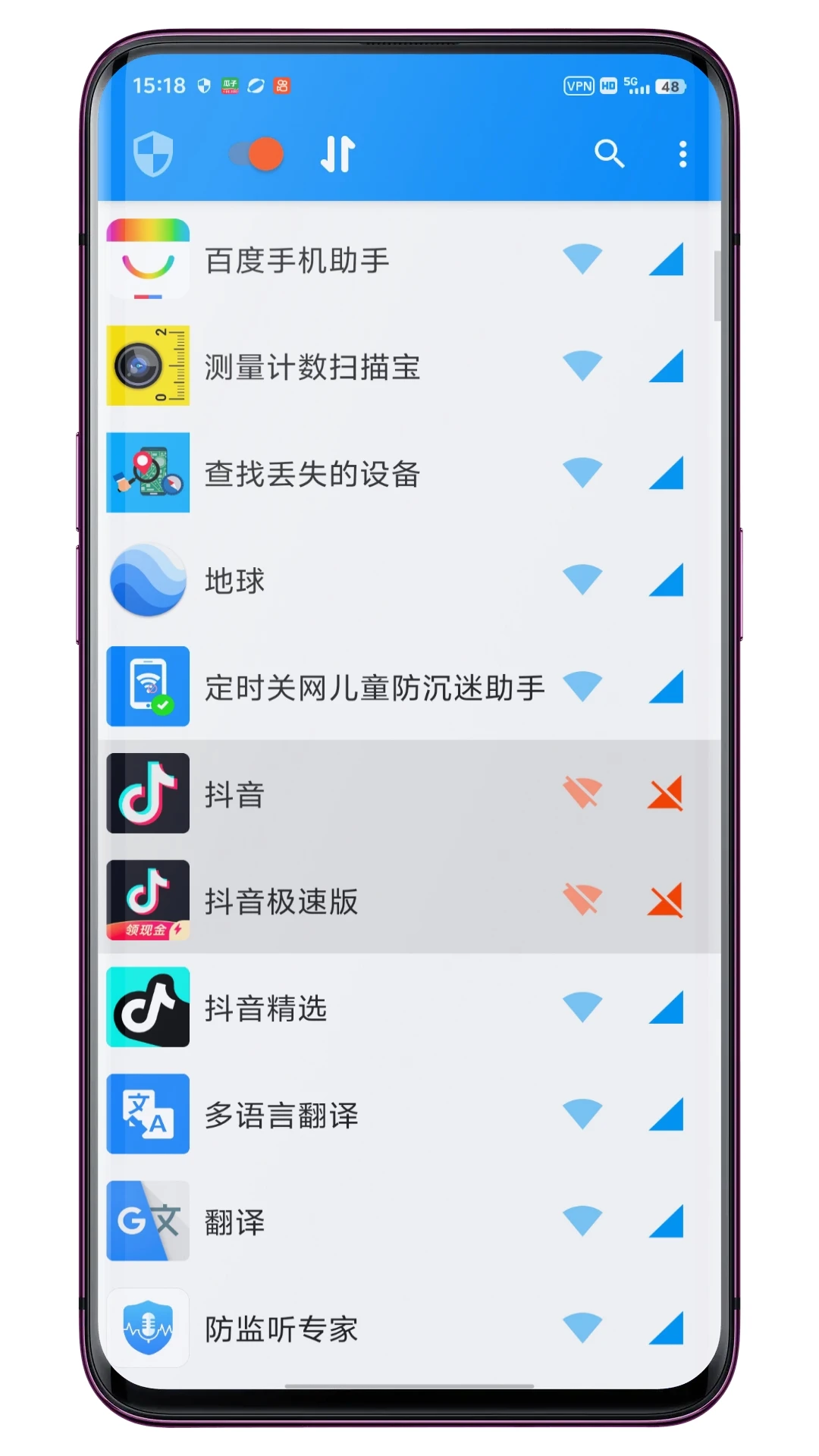Enable WiFi access for 抖音
The width and height of the screenshot is (819, 1456).
(582, 793)
